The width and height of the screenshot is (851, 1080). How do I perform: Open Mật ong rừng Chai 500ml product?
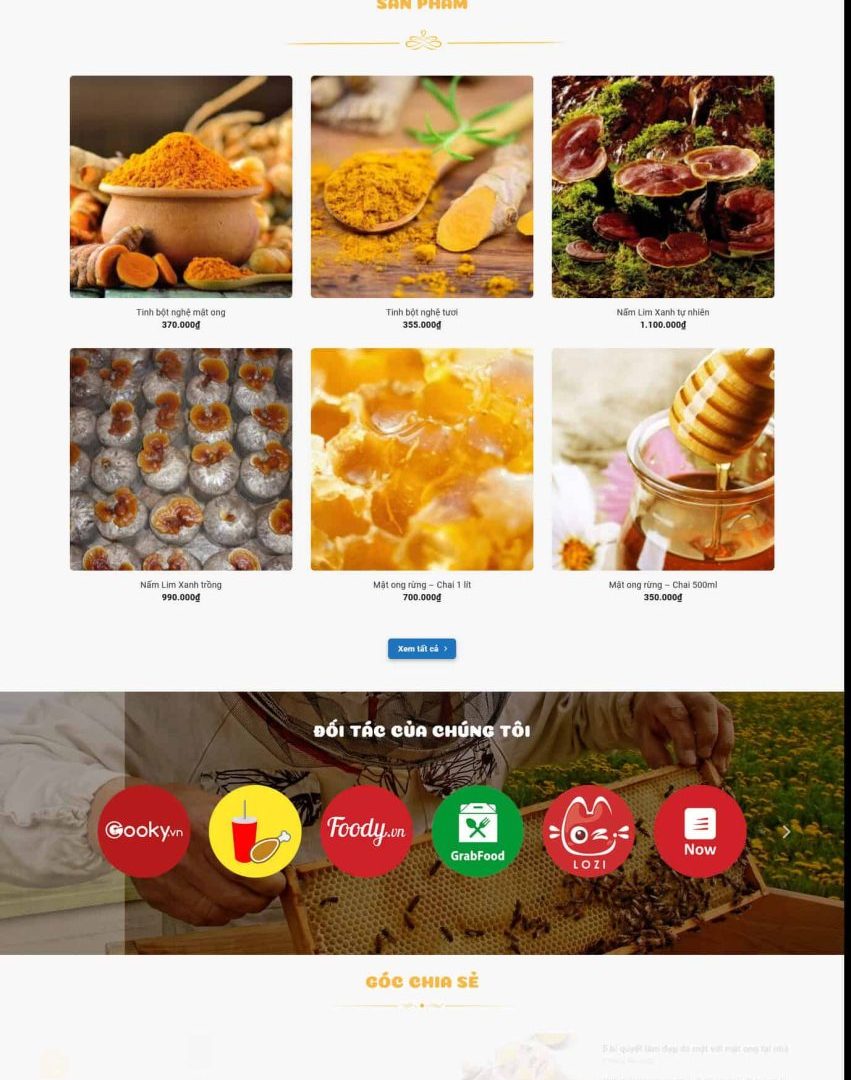663,459
